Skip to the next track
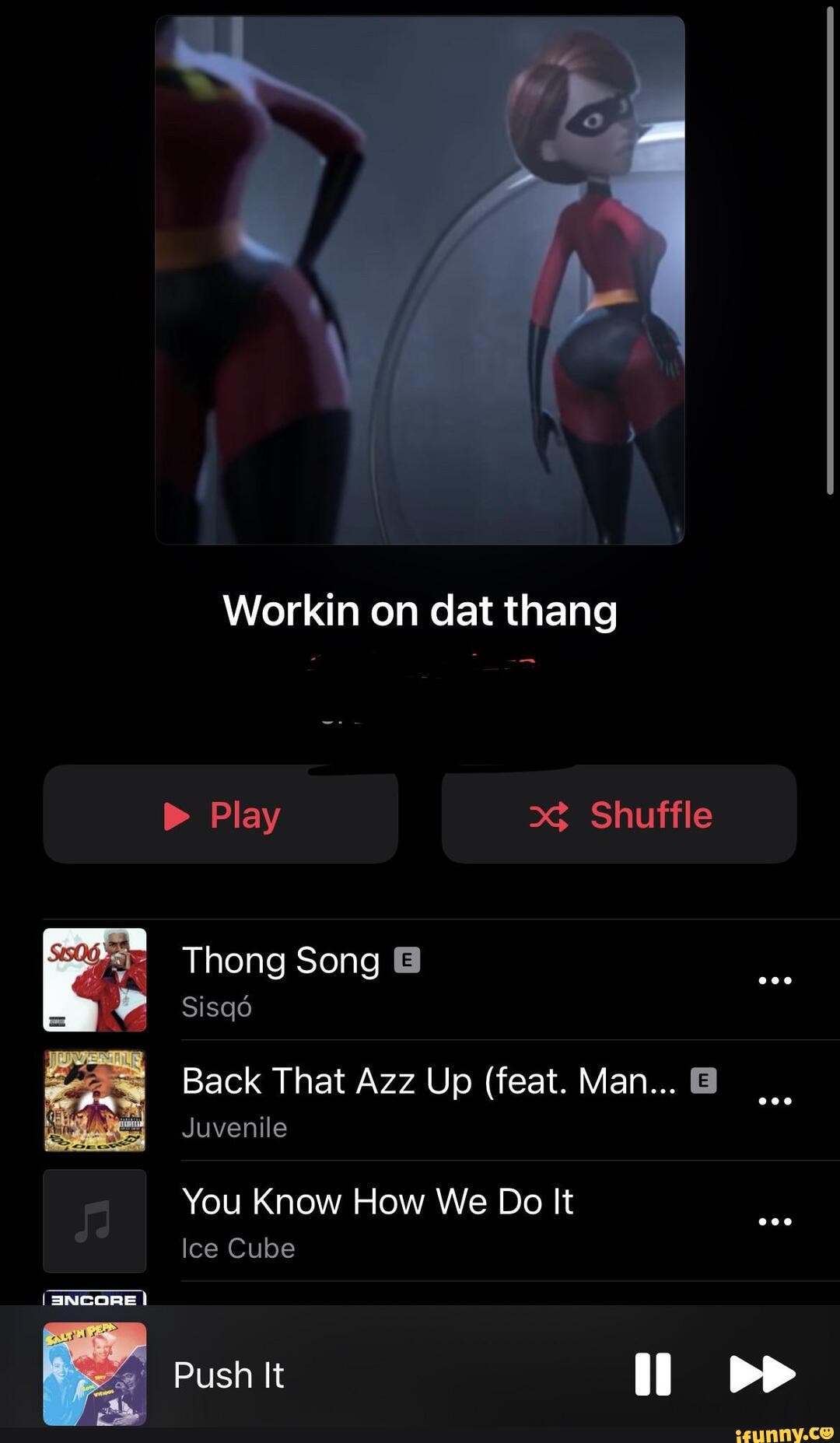The image size is (840, 1443). click(x=762, y=1374)
